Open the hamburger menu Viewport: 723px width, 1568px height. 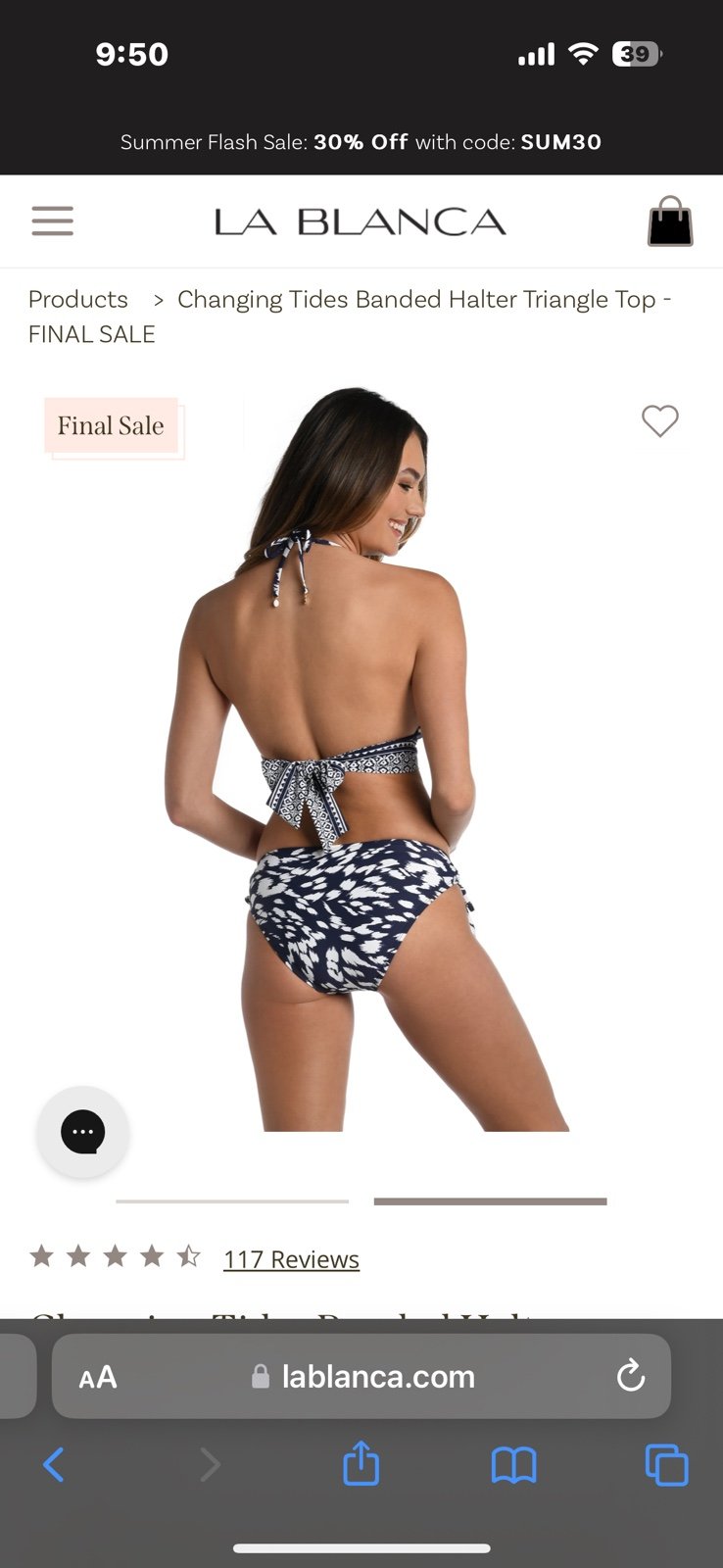[53, 220]
